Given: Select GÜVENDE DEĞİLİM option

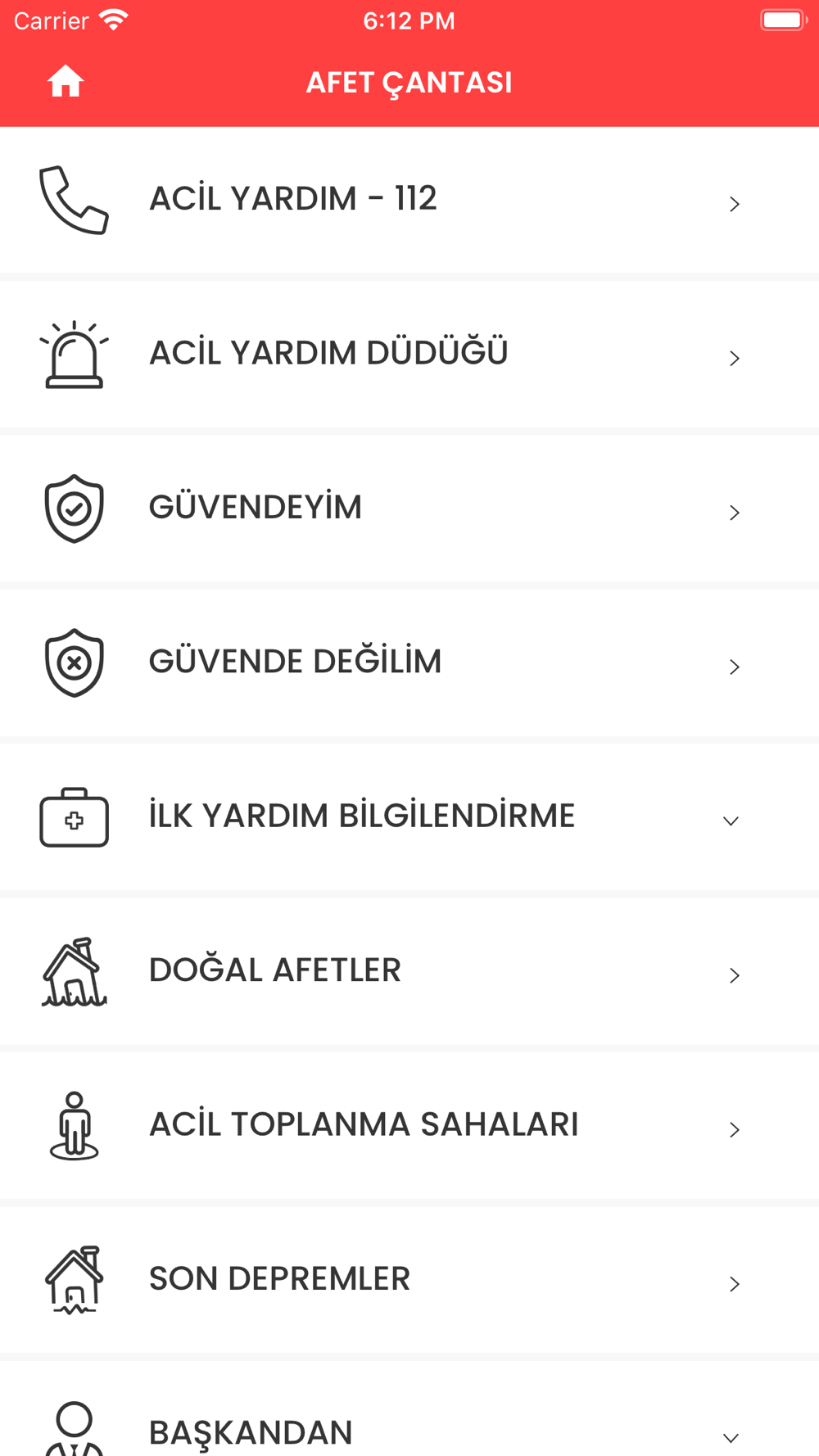Looking at the screenshot, I should click(x=409, y=663).
